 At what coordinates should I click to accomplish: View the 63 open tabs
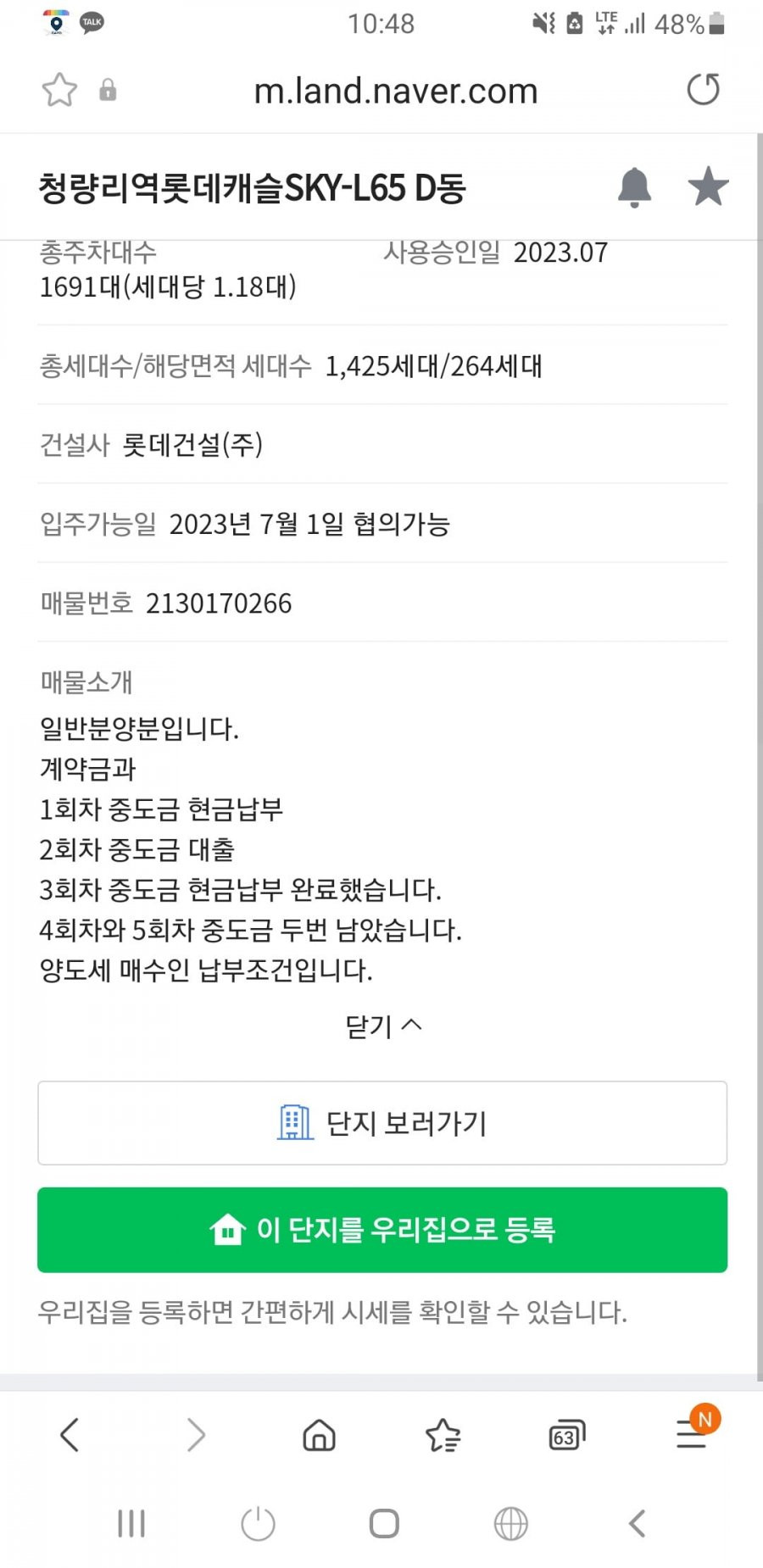[566, 1435]
